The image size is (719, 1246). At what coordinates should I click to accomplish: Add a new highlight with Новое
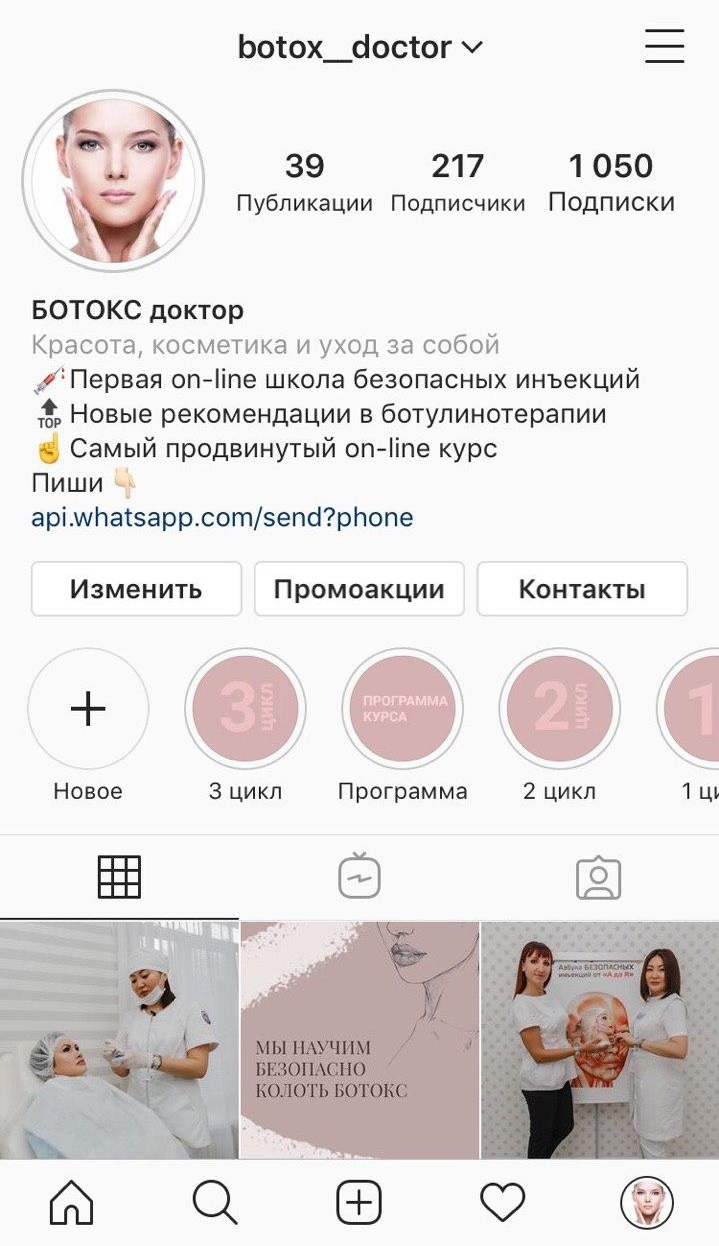[x=88, y=709]
